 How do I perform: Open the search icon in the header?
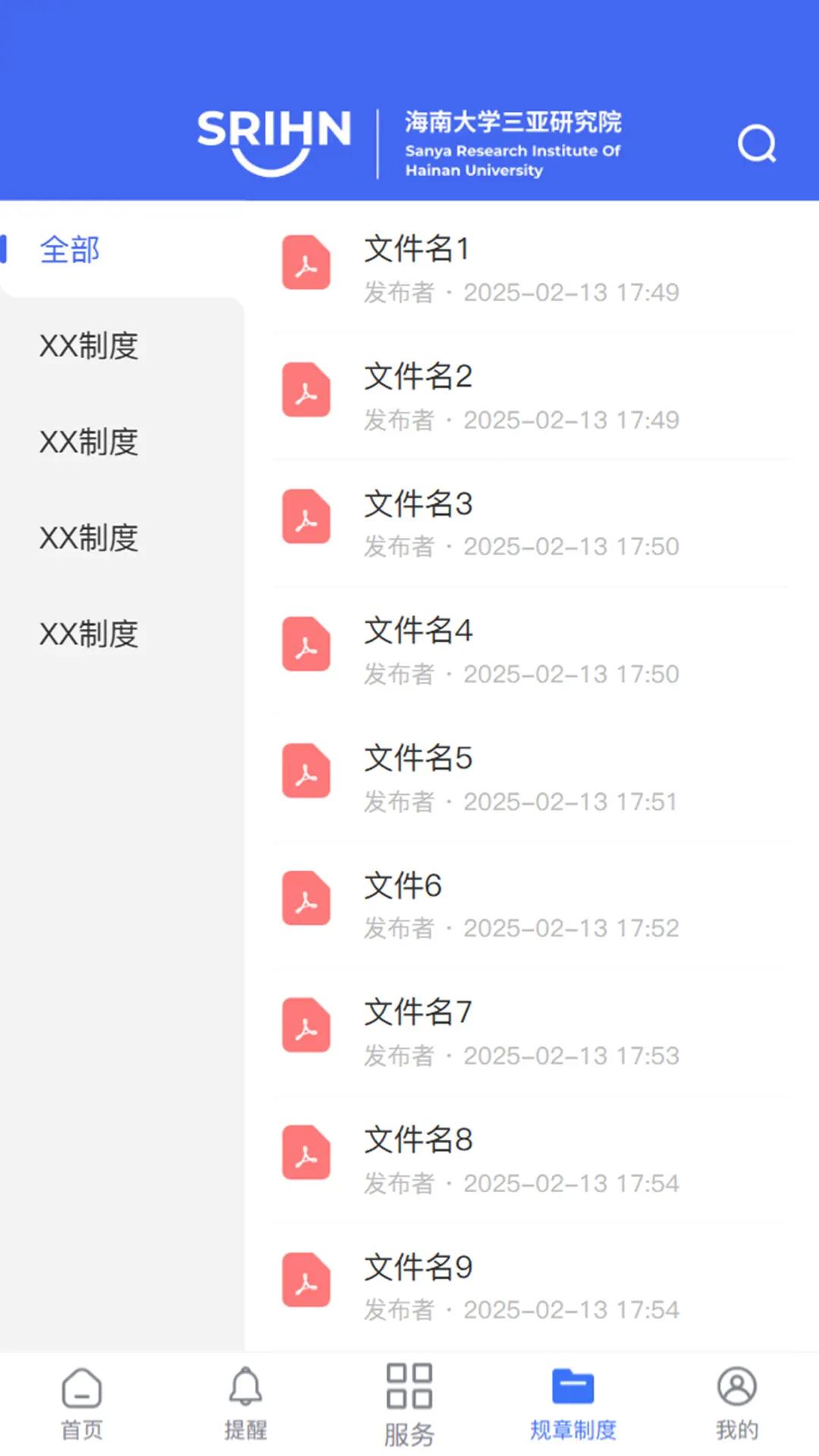tap(756, 144)
